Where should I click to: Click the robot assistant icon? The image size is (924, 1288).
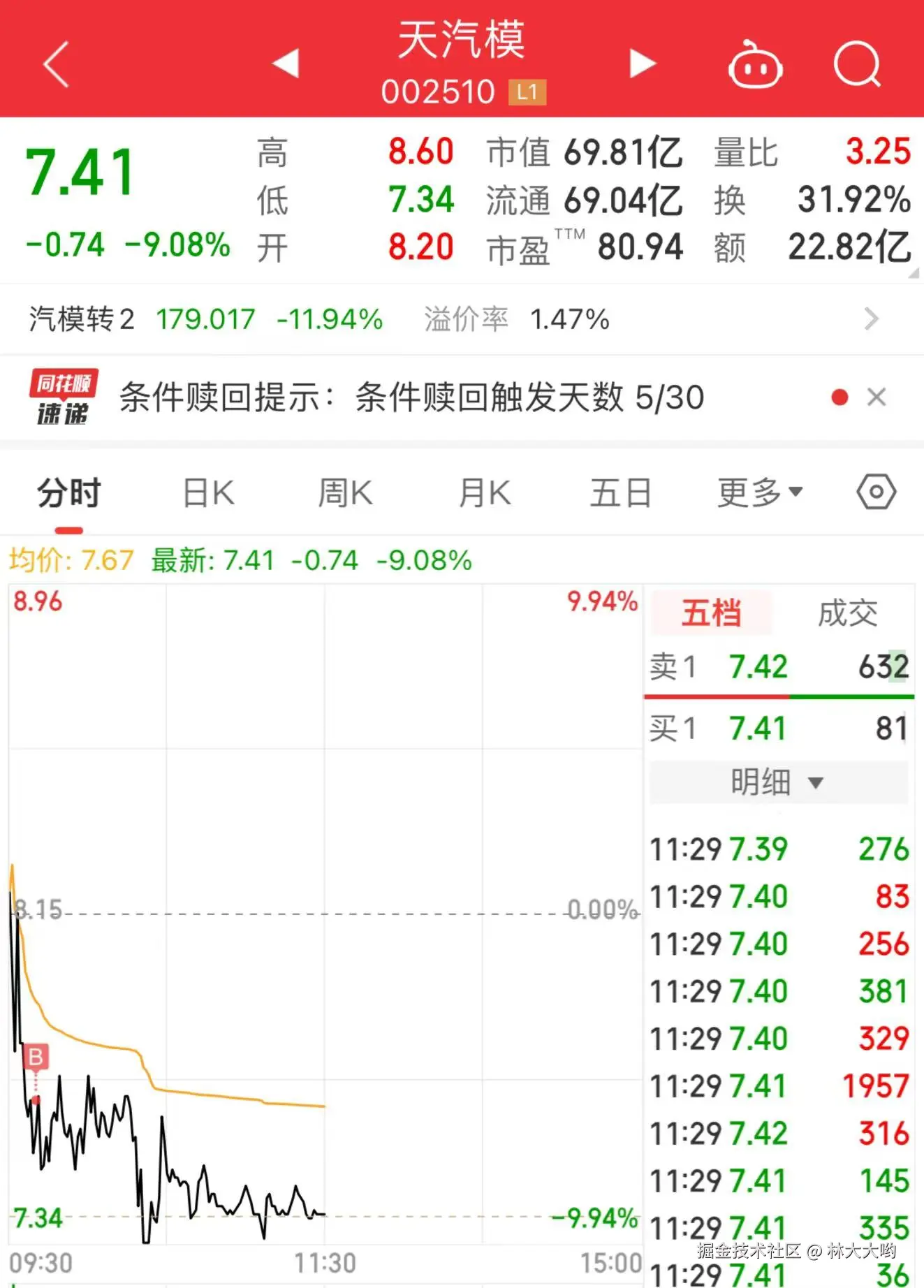[756, 64]
